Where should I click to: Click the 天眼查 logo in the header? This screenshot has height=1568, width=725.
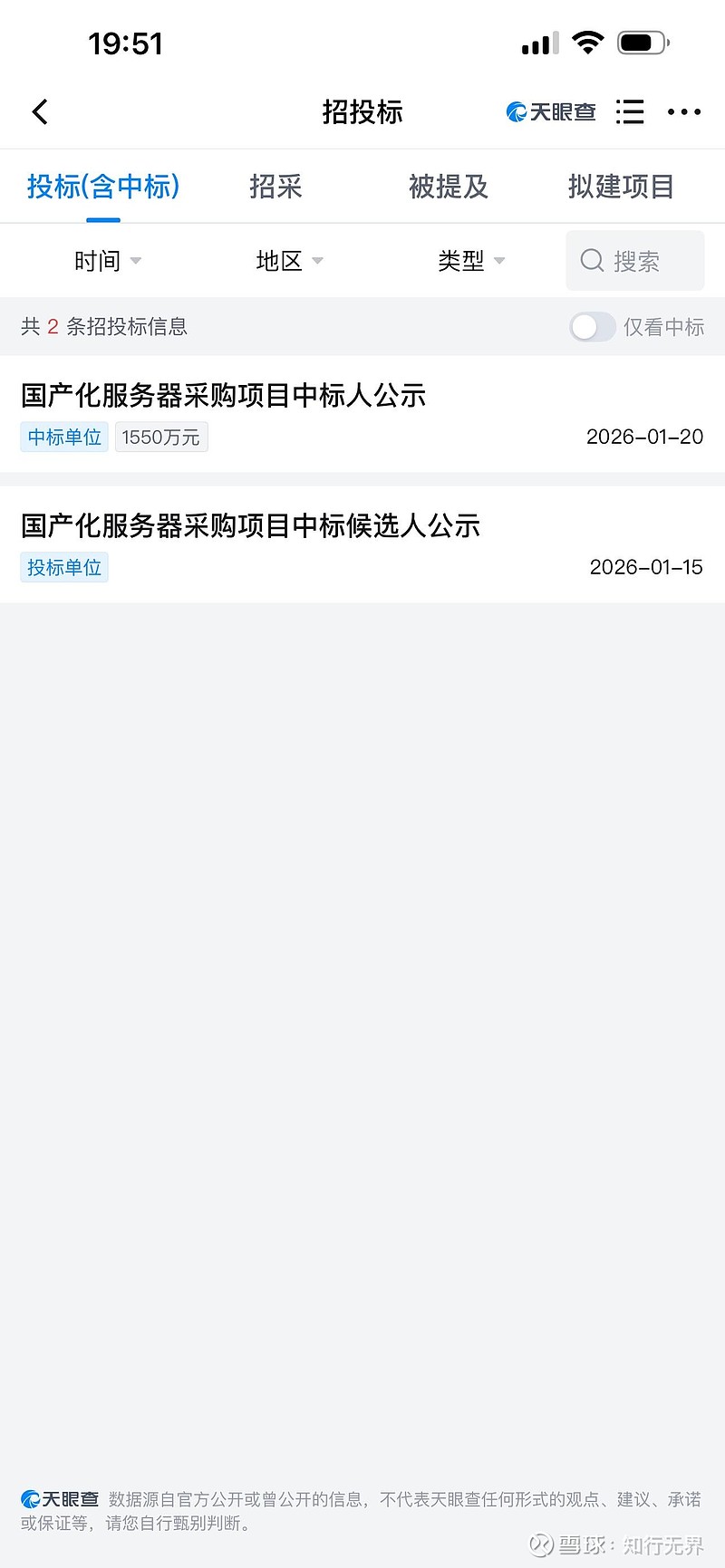[x=551, y=111]
